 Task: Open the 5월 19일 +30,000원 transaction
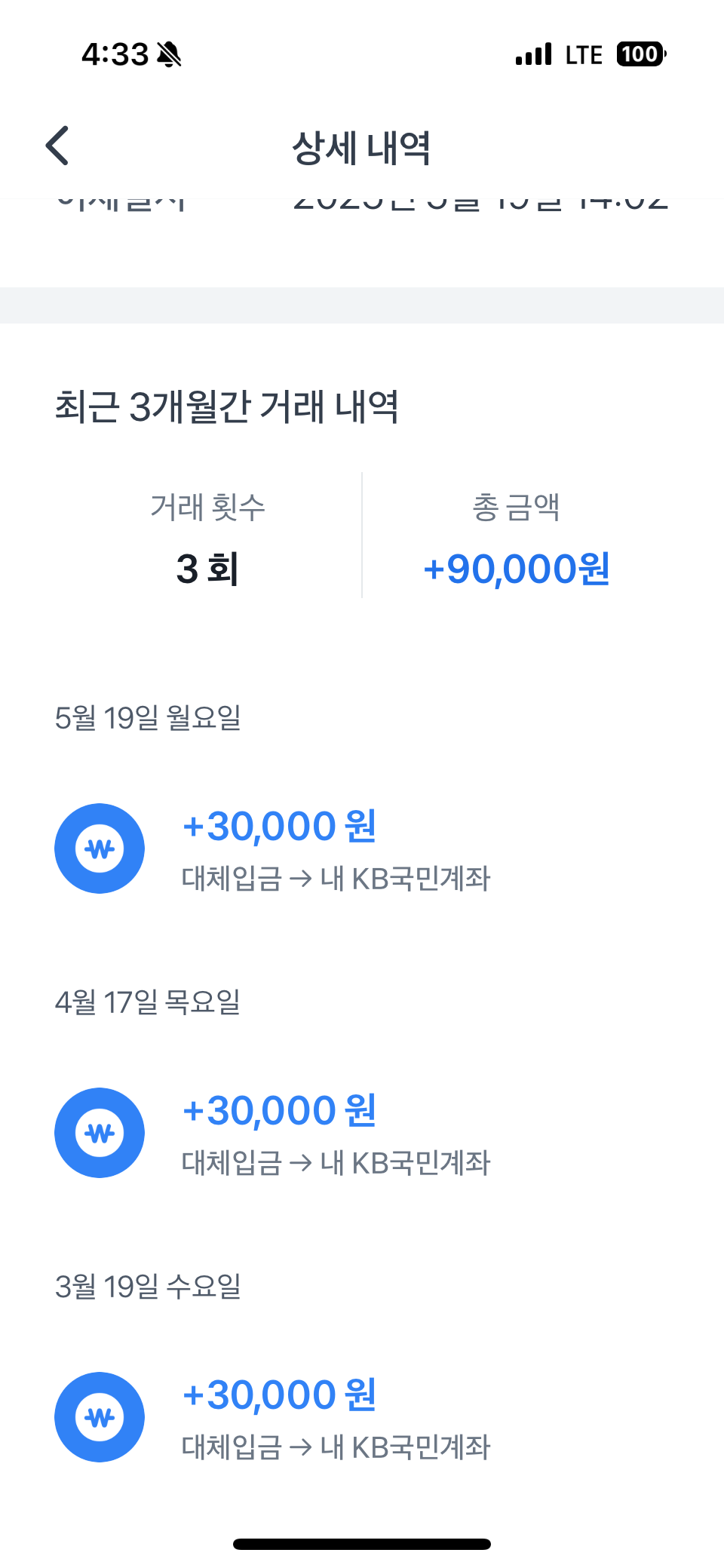[x=362, y=849]
